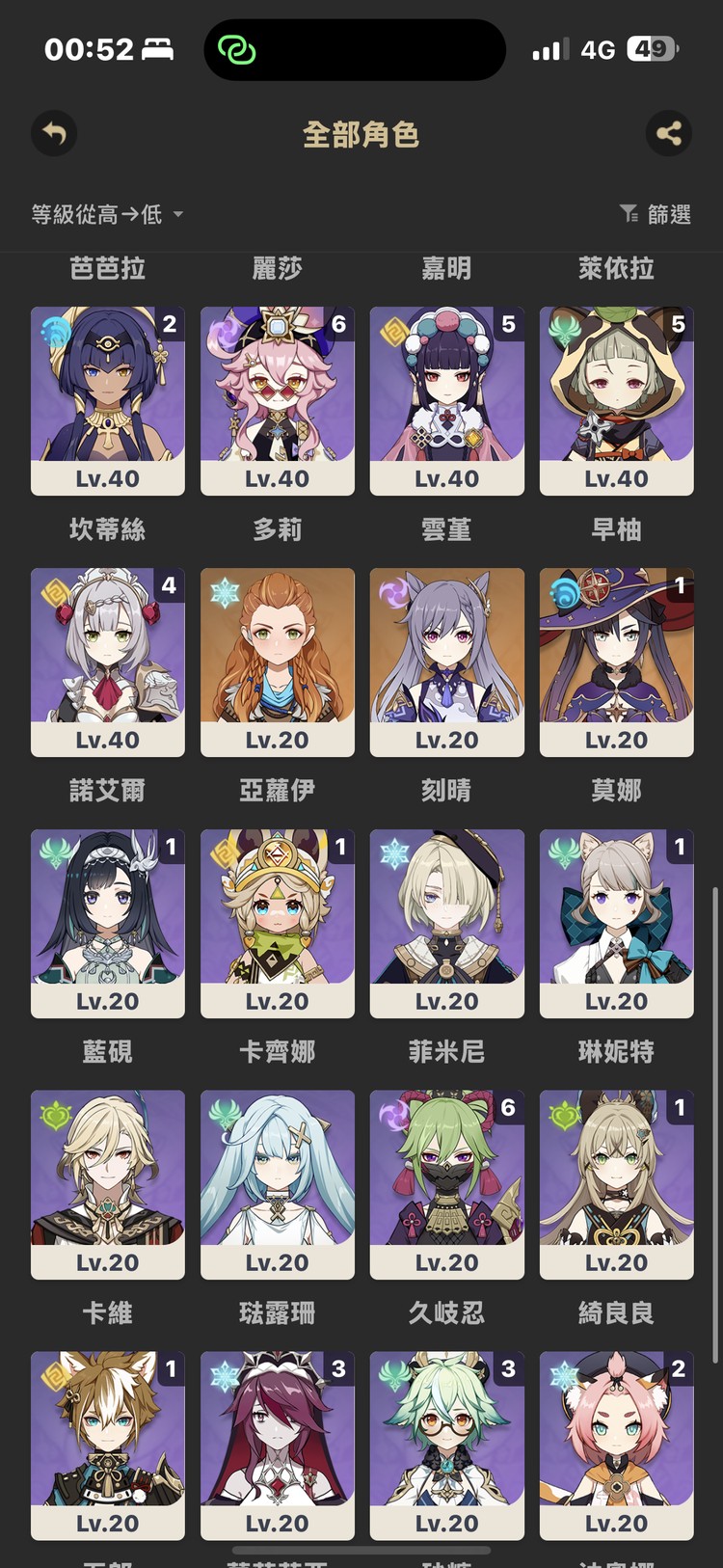
Task: Open 諾艾爾 character card
Action: point(108,662)
